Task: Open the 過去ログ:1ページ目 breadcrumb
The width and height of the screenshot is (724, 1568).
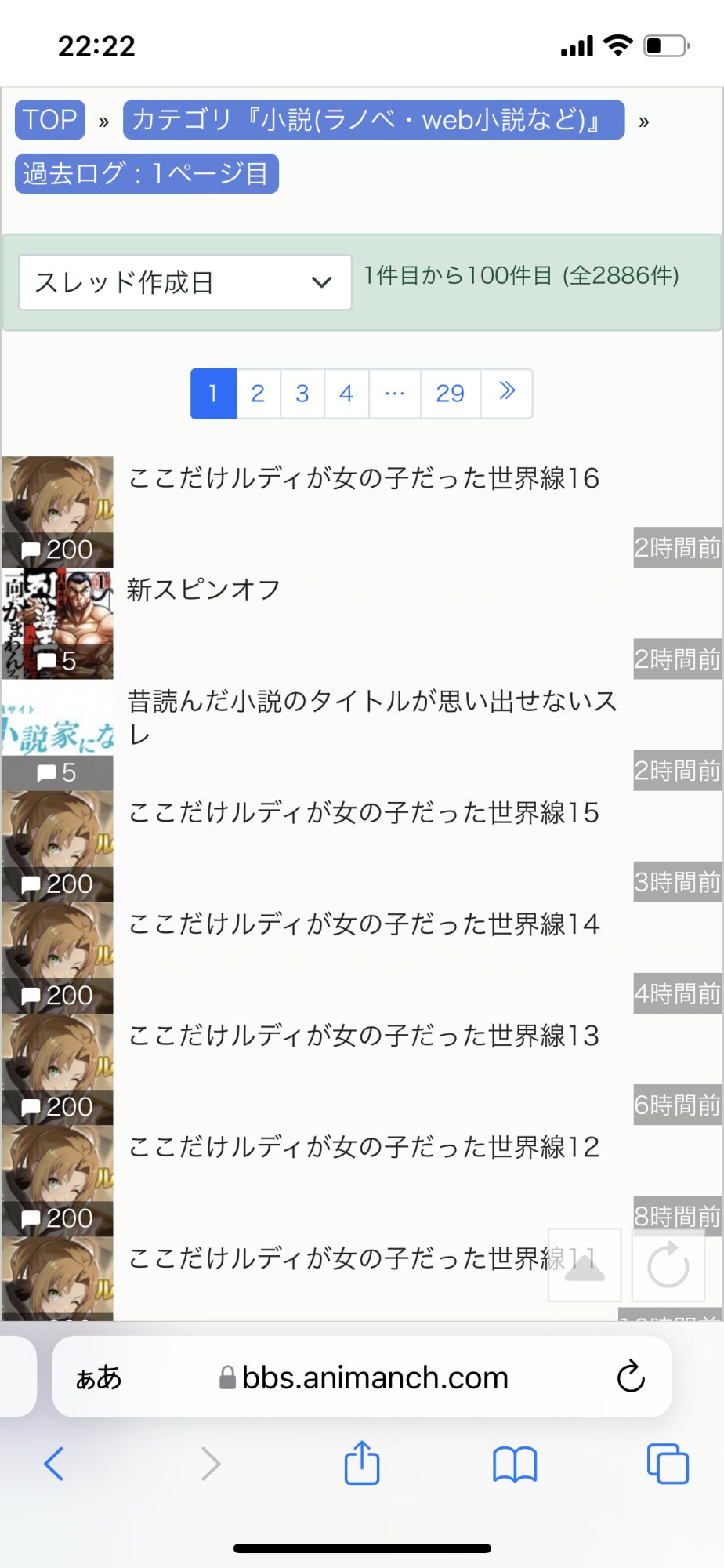Action: tap(147, 173)
